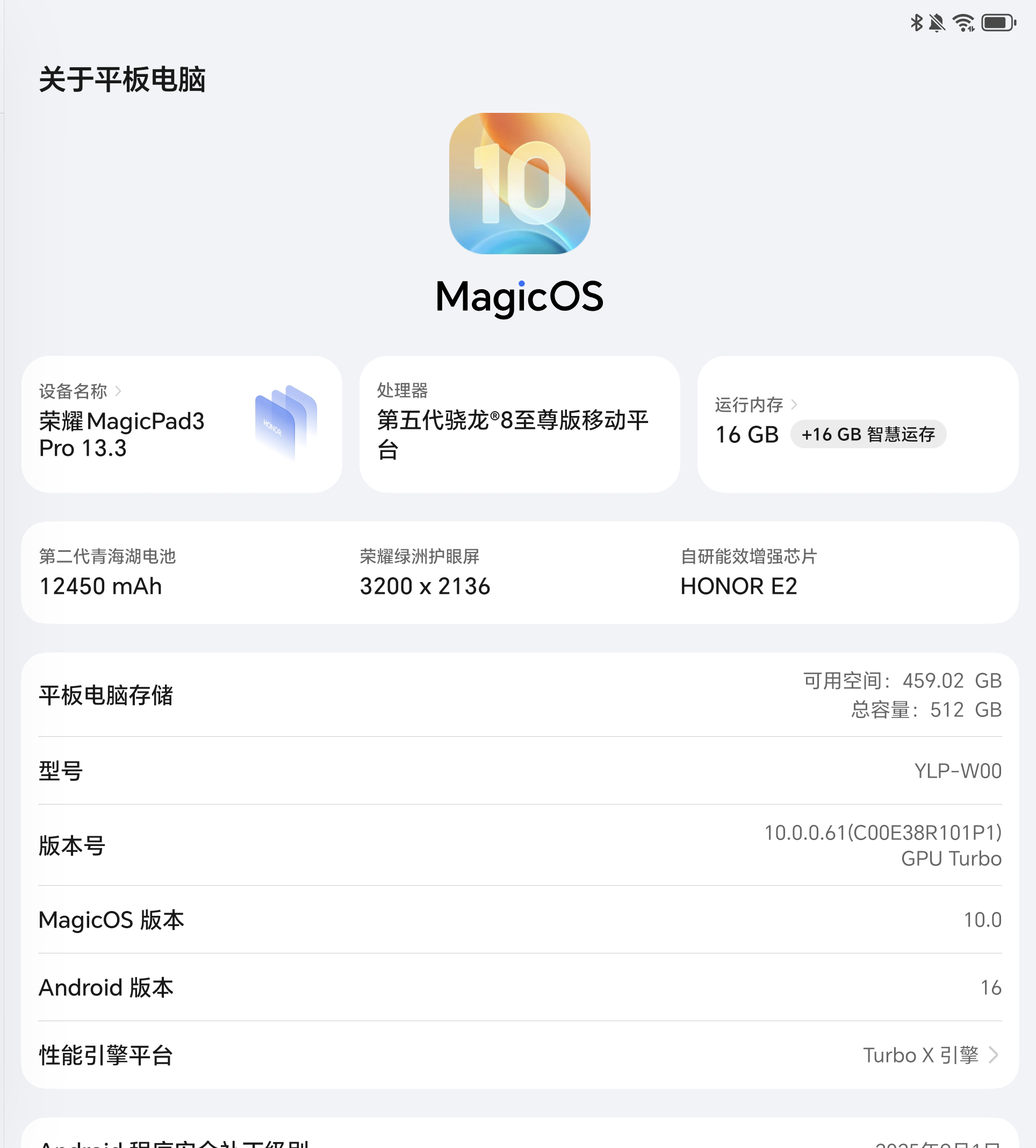Image resolution: width=1036 pixels, height=1148 pixels.
Task: Open the 运行内存 memory card
Action: [x=857, y=424]
